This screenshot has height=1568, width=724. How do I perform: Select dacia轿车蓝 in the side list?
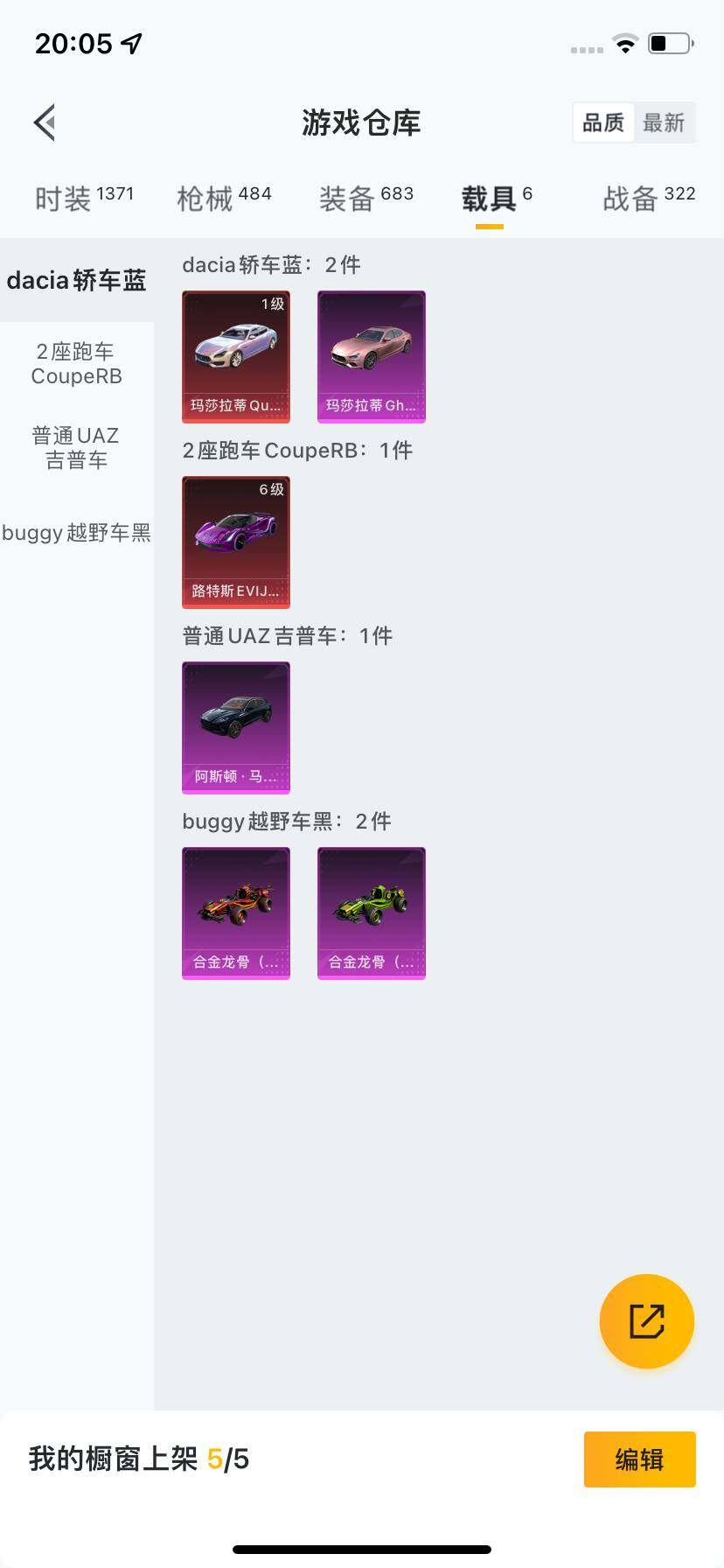pos(76,280)
